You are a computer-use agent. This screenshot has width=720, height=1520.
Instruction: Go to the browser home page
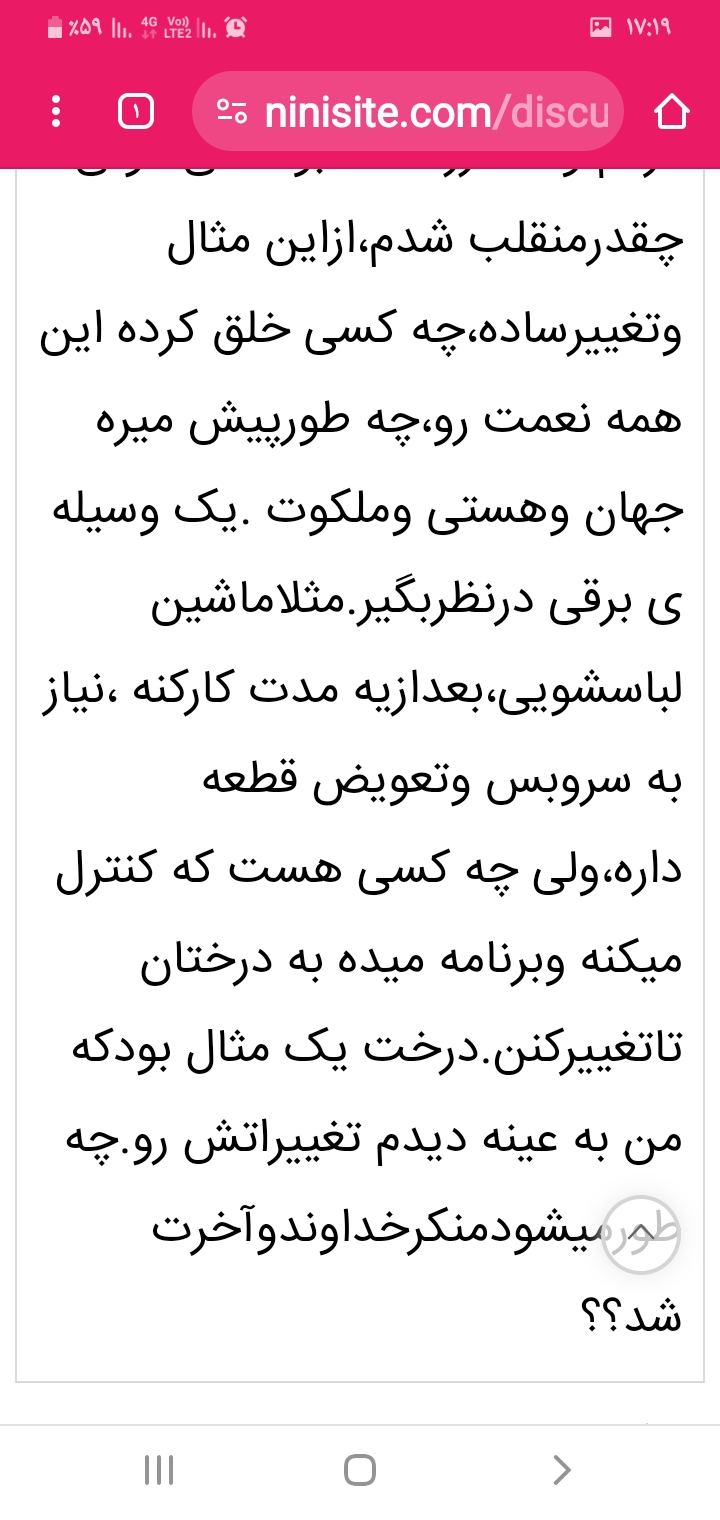671,111
